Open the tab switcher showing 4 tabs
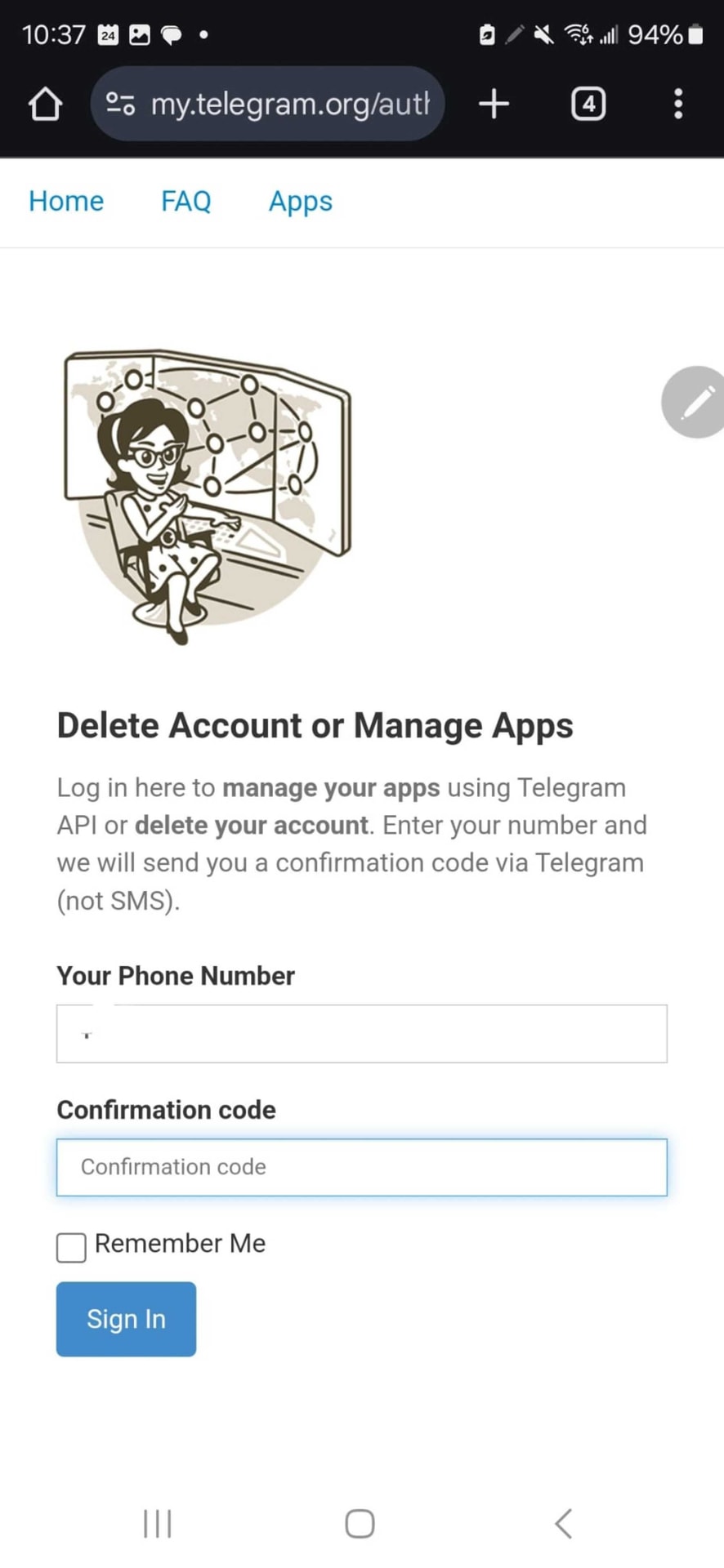The height and width of the screenshot is (1568, 724). (x=588, y=105)
